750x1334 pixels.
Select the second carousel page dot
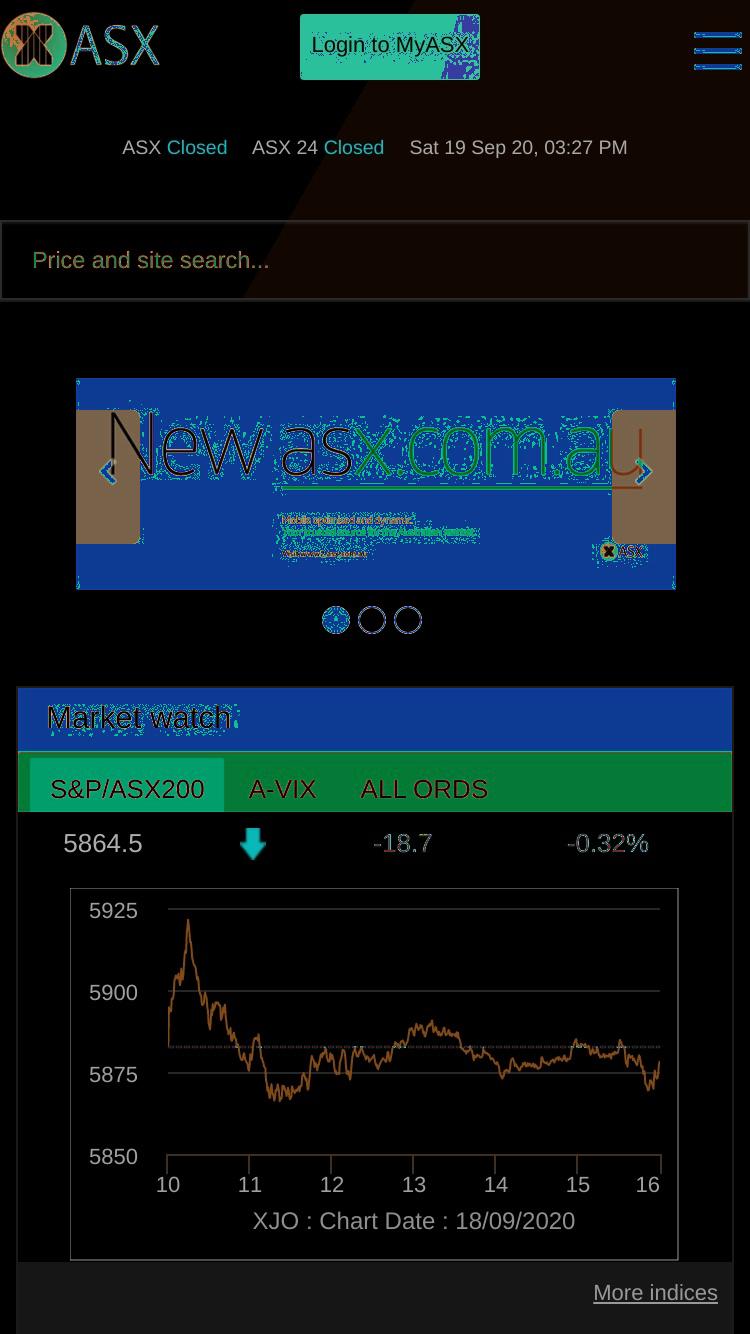click(x=372, y=620)
